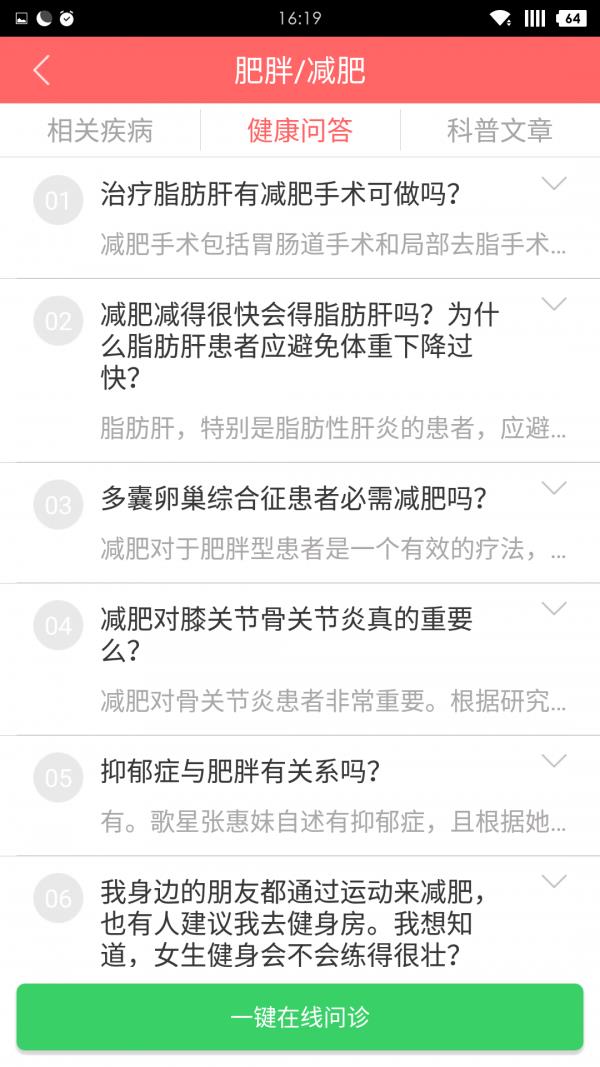Expand chevron for question 06
Image resolution: width=600 pixels, height=1067 pixels.
[554, 881]
